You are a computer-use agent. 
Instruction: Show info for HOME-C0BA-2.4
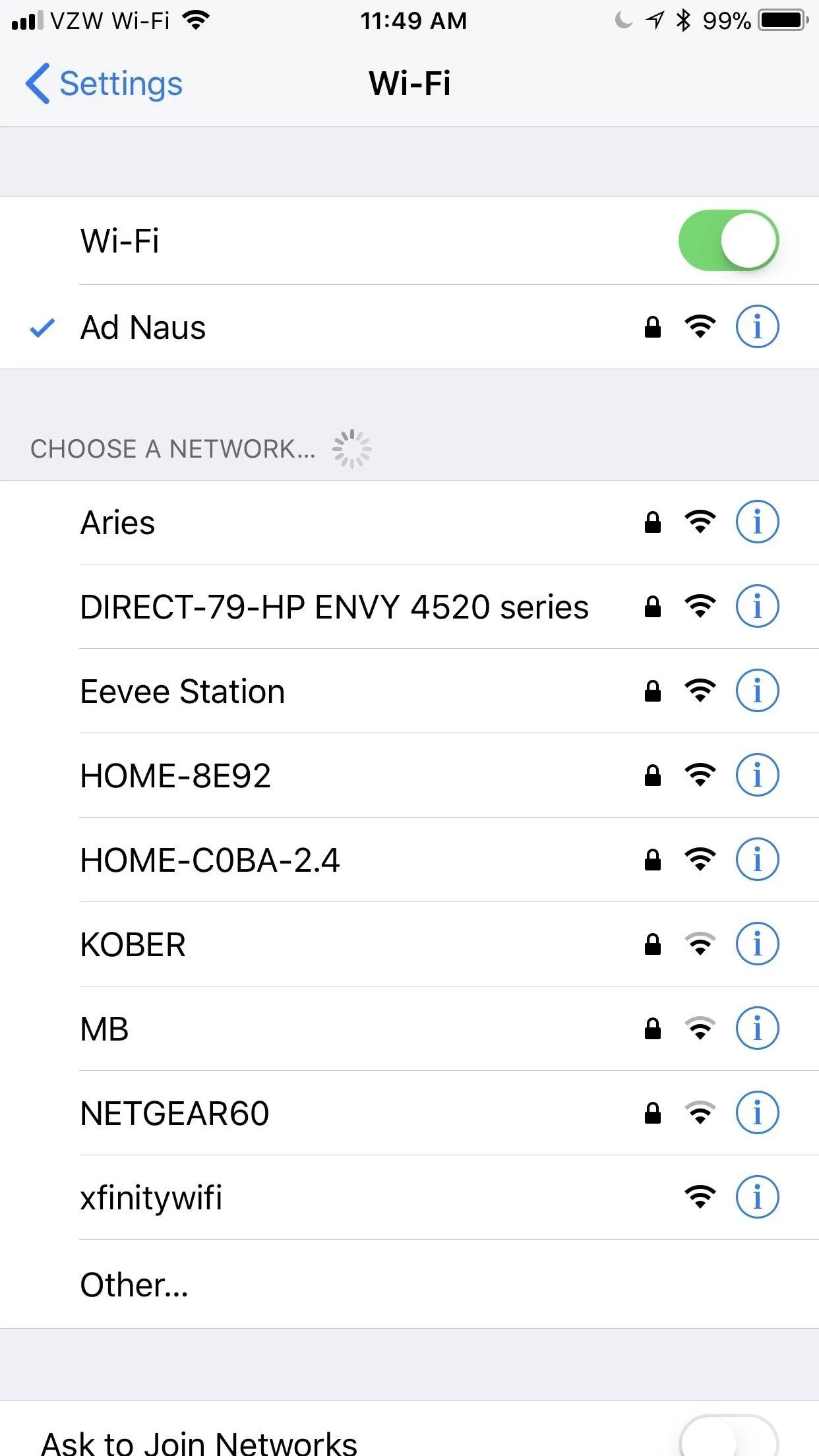point(757,859)
